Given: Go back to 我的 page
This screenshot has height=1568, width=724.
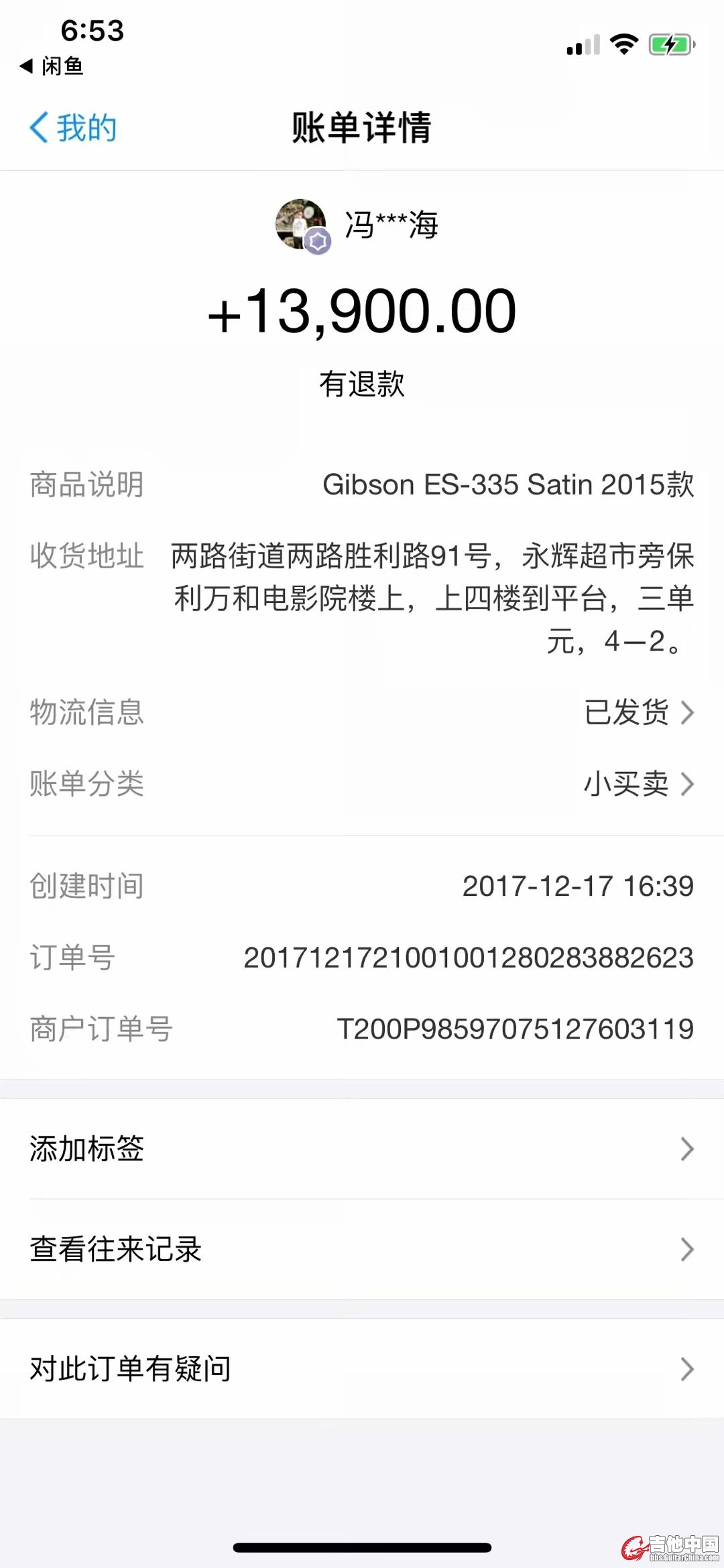Looking at the screenshot, I should (72, 127).
